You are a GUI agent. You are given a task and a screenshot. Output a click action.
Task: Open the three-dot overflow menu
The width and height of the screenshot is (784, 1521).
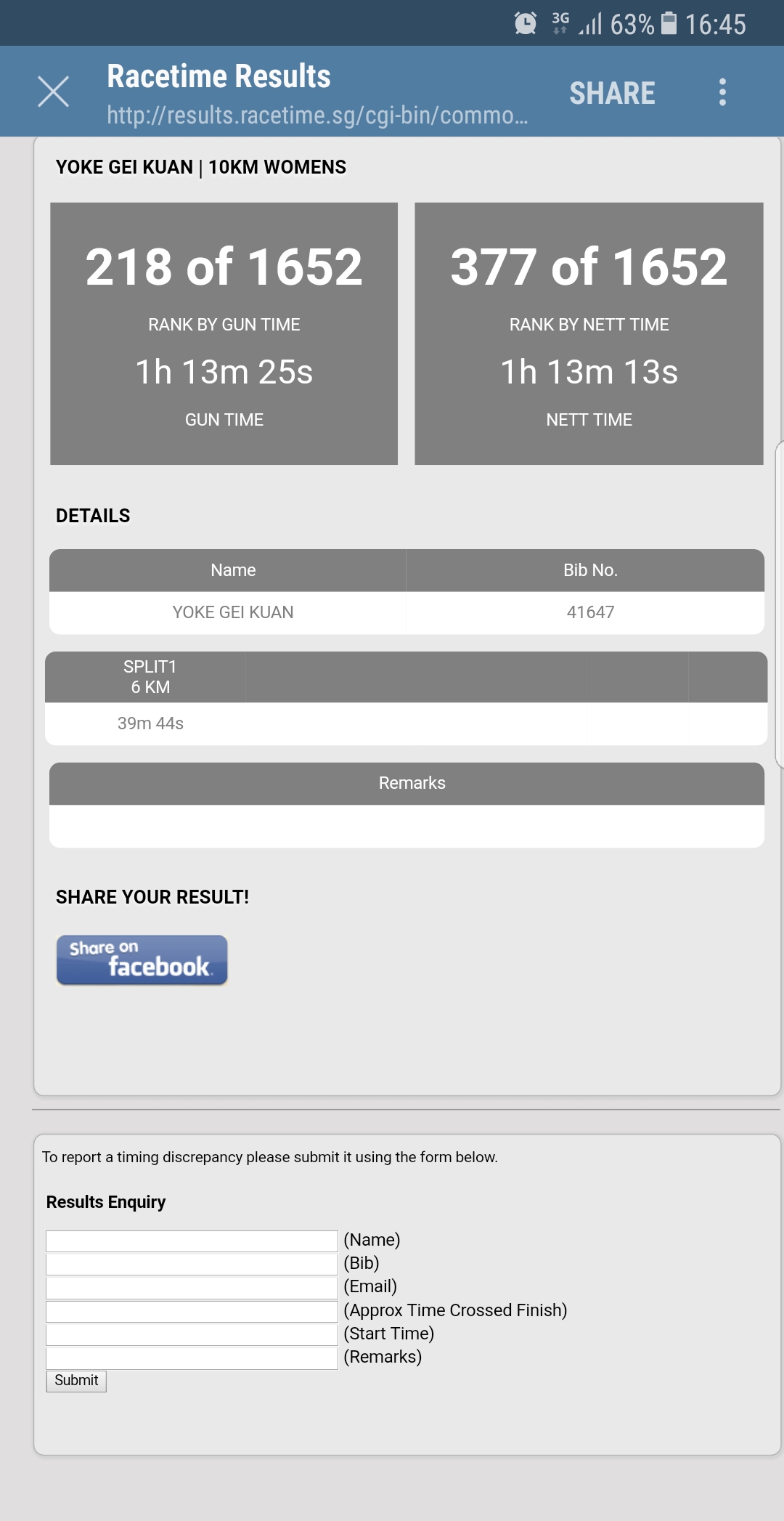click(722, 92)
